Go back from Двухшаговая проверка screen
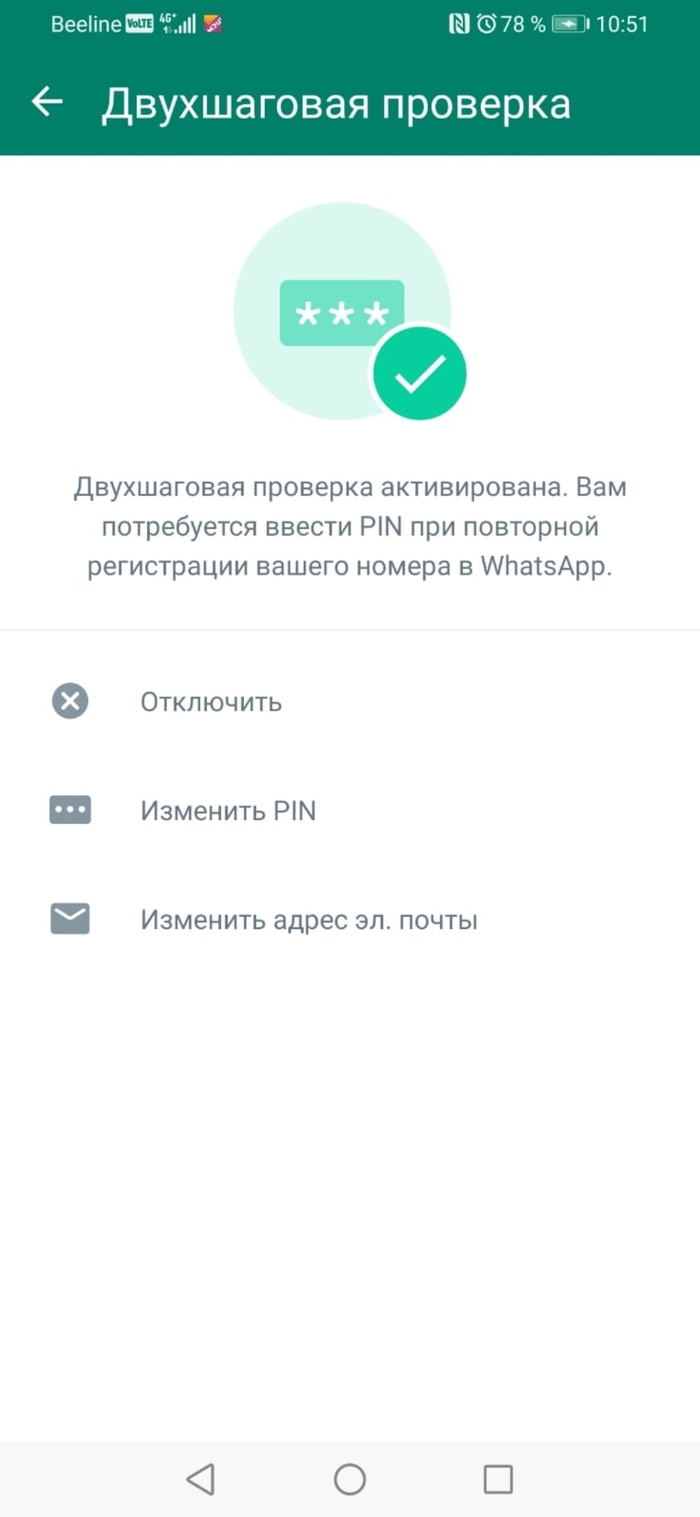Image resolution: width=700 pixels, height=1517 pixels. (47, 102)
